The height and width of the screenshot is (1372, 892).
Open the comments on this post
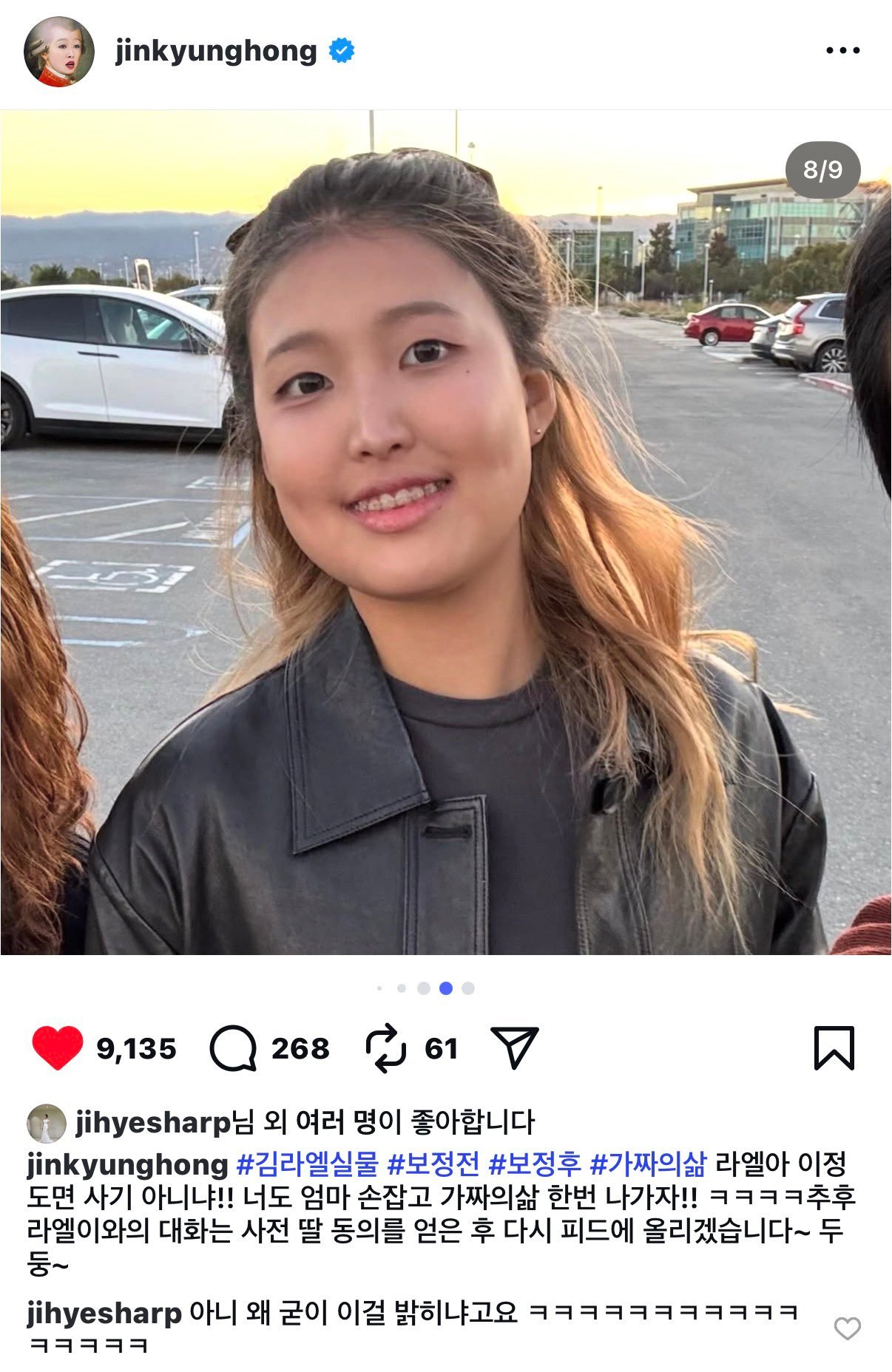click(234, 1048)
